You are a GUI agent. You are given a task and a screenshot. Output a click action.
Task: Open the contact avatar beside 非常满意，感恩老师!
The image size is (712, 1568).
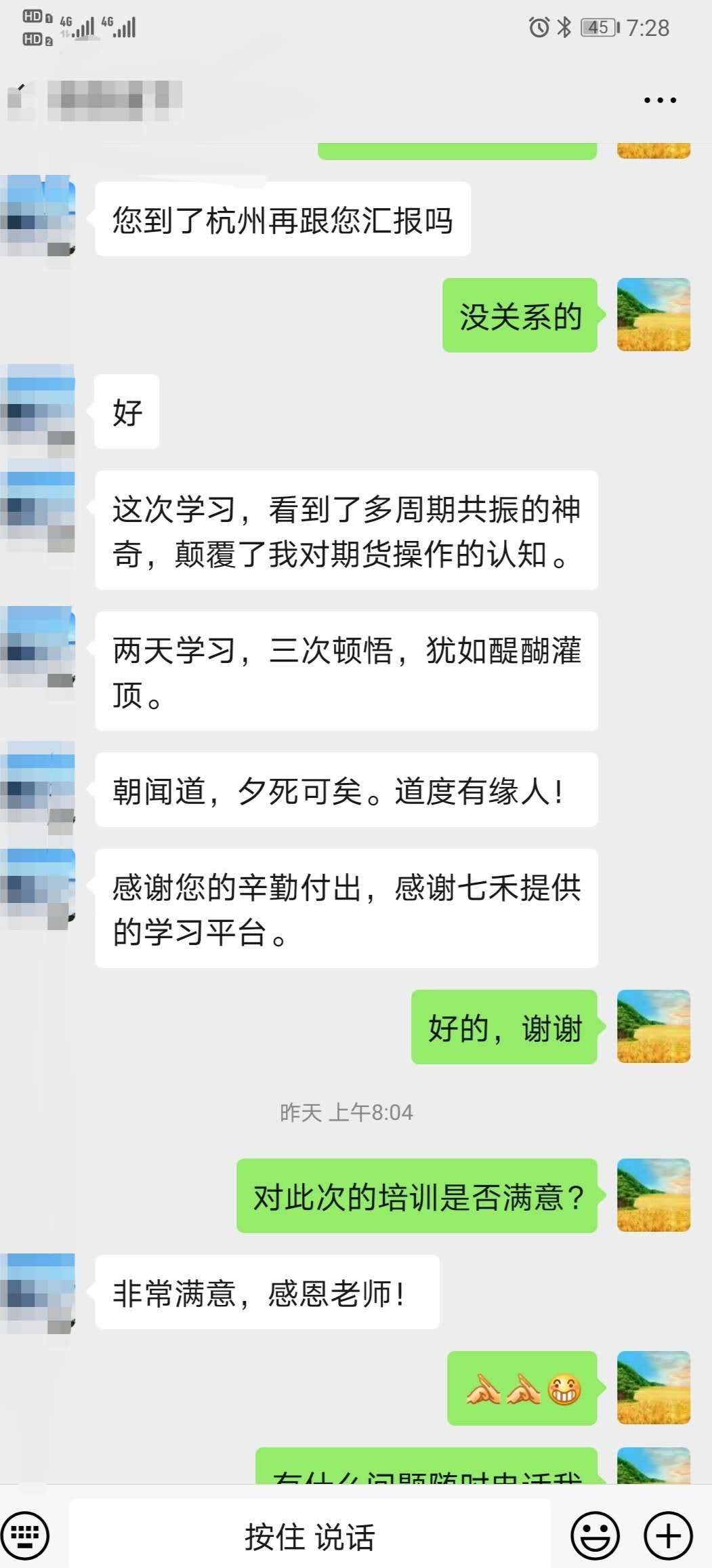coord(39,1292)
